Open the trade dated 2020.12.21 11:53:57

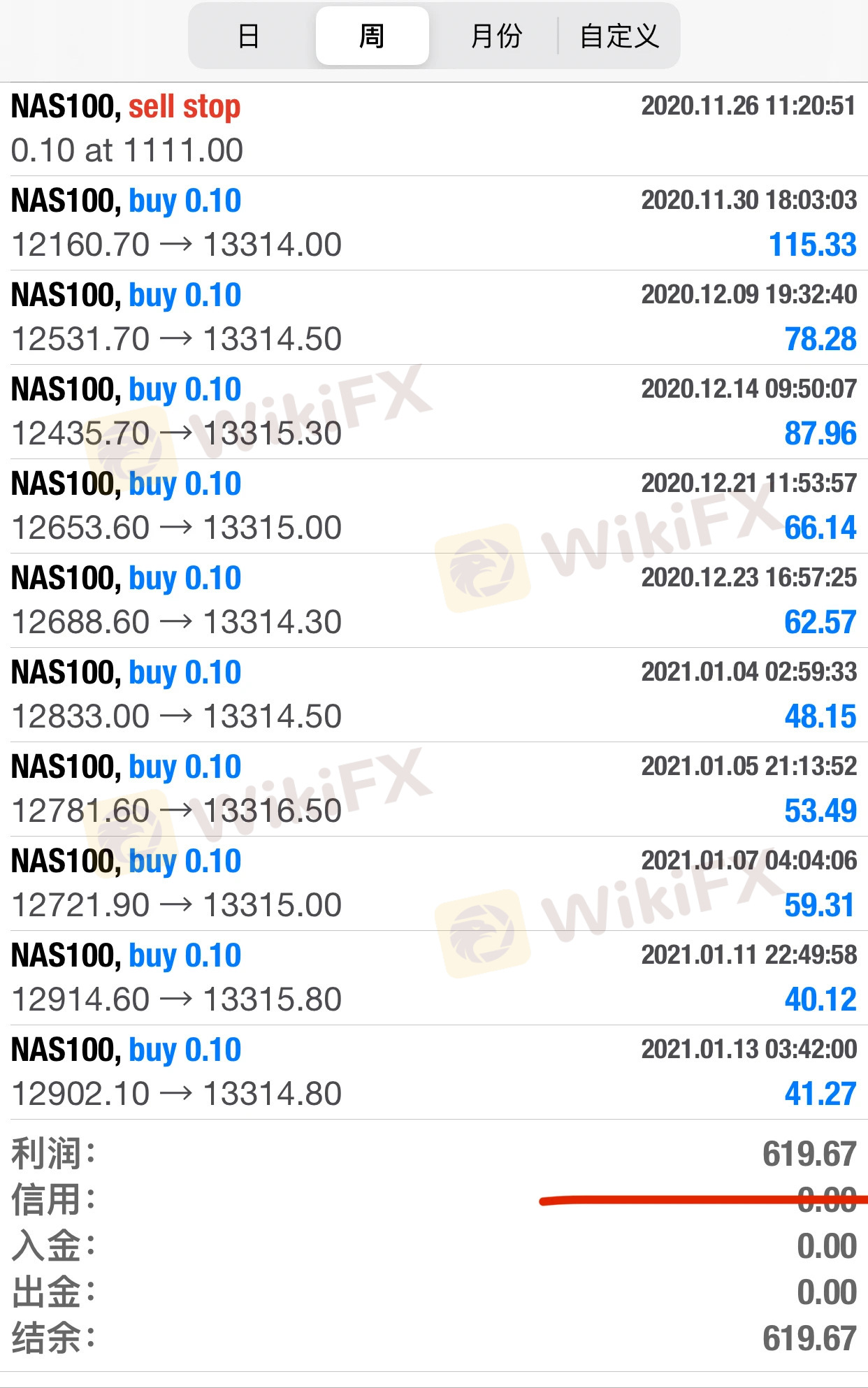tap(433, 506)
